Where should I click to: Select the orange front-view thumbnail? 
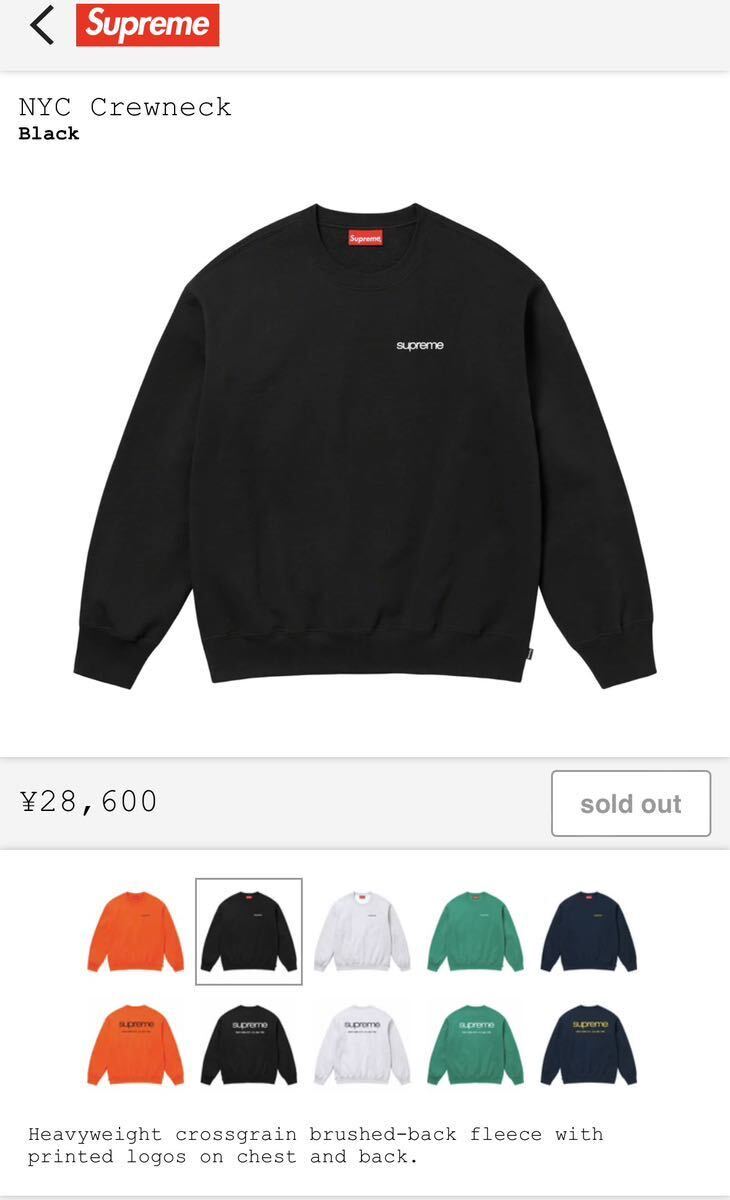[135, 932]
